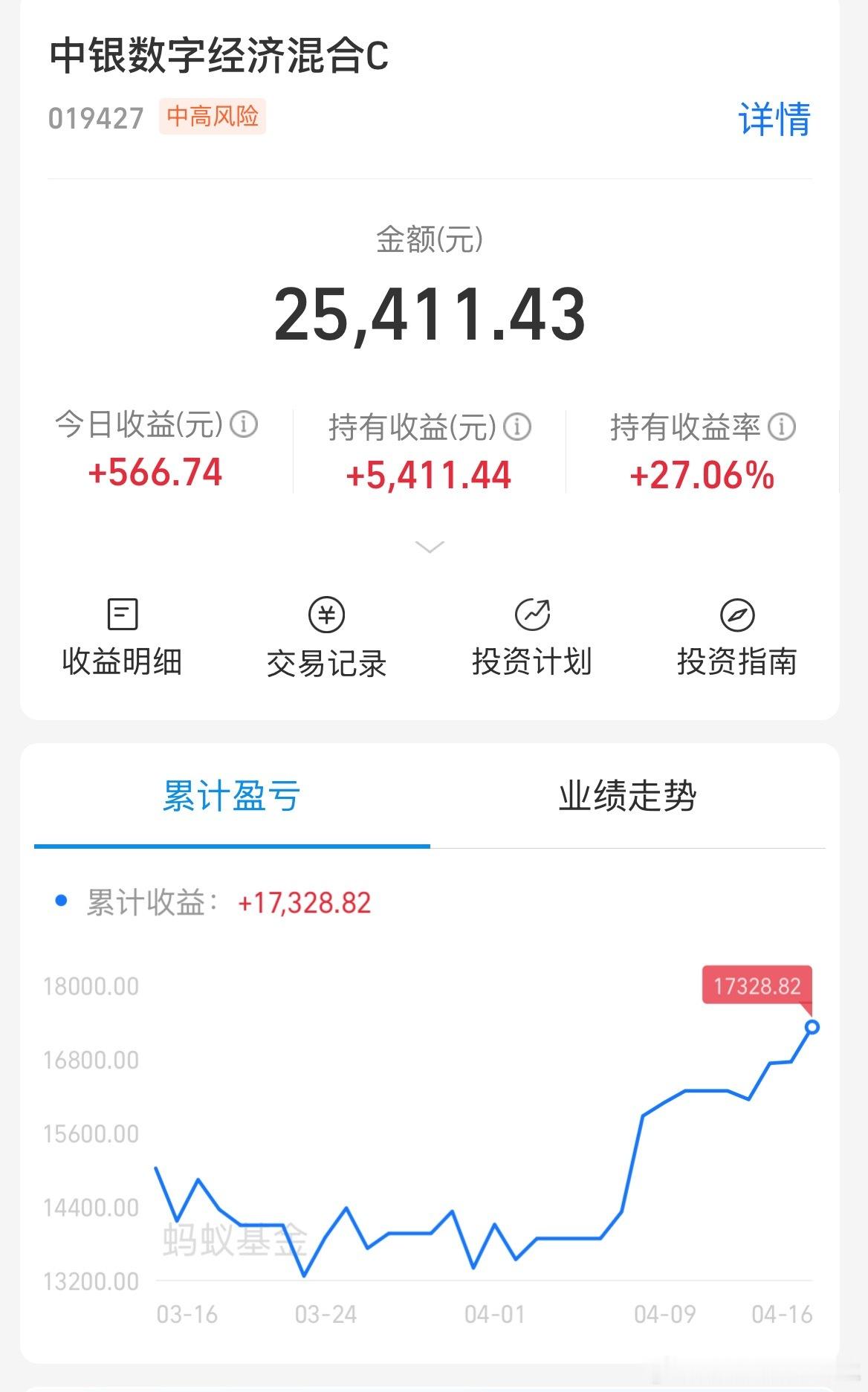Expand details under amount 25,411.43
This screenshot has height=1392, width=868.
point(428,315)
